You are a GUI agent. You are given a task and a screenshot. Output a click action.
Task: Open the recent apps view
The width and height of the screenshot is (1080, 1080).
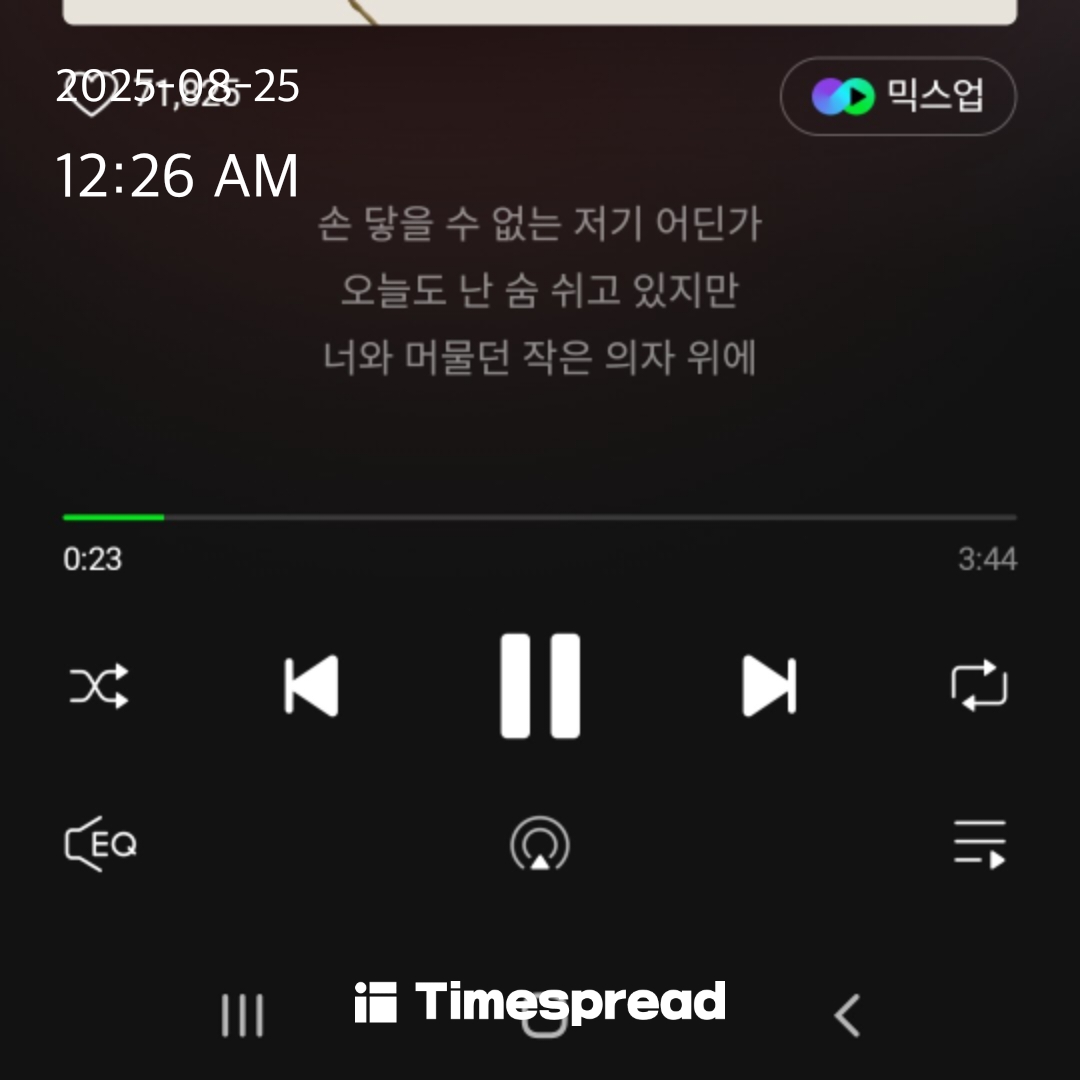pos(242,1016)
